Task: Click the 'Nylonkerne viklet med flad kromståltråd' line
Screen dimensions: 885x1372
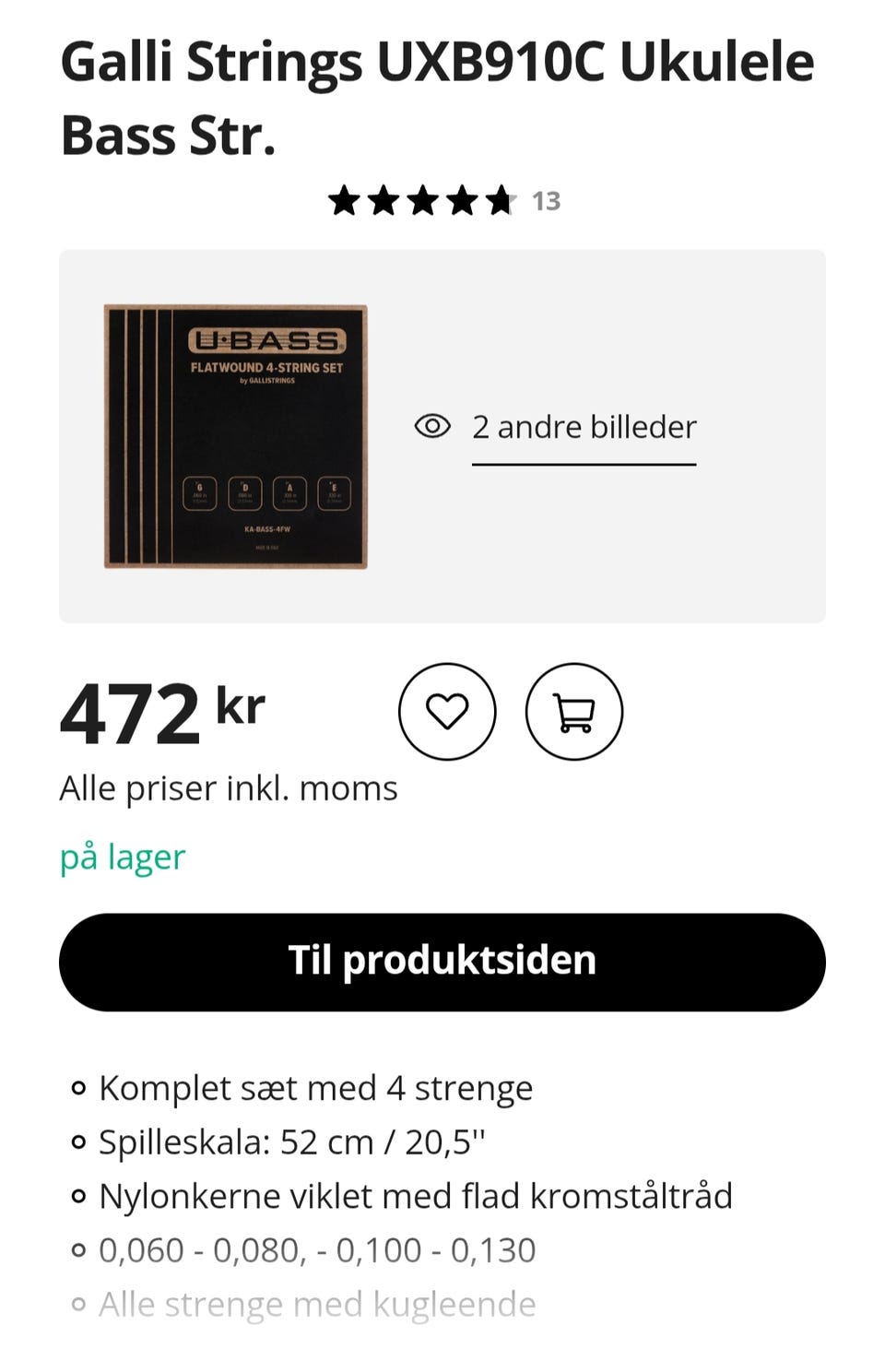Action: [x=415, y=1196]
